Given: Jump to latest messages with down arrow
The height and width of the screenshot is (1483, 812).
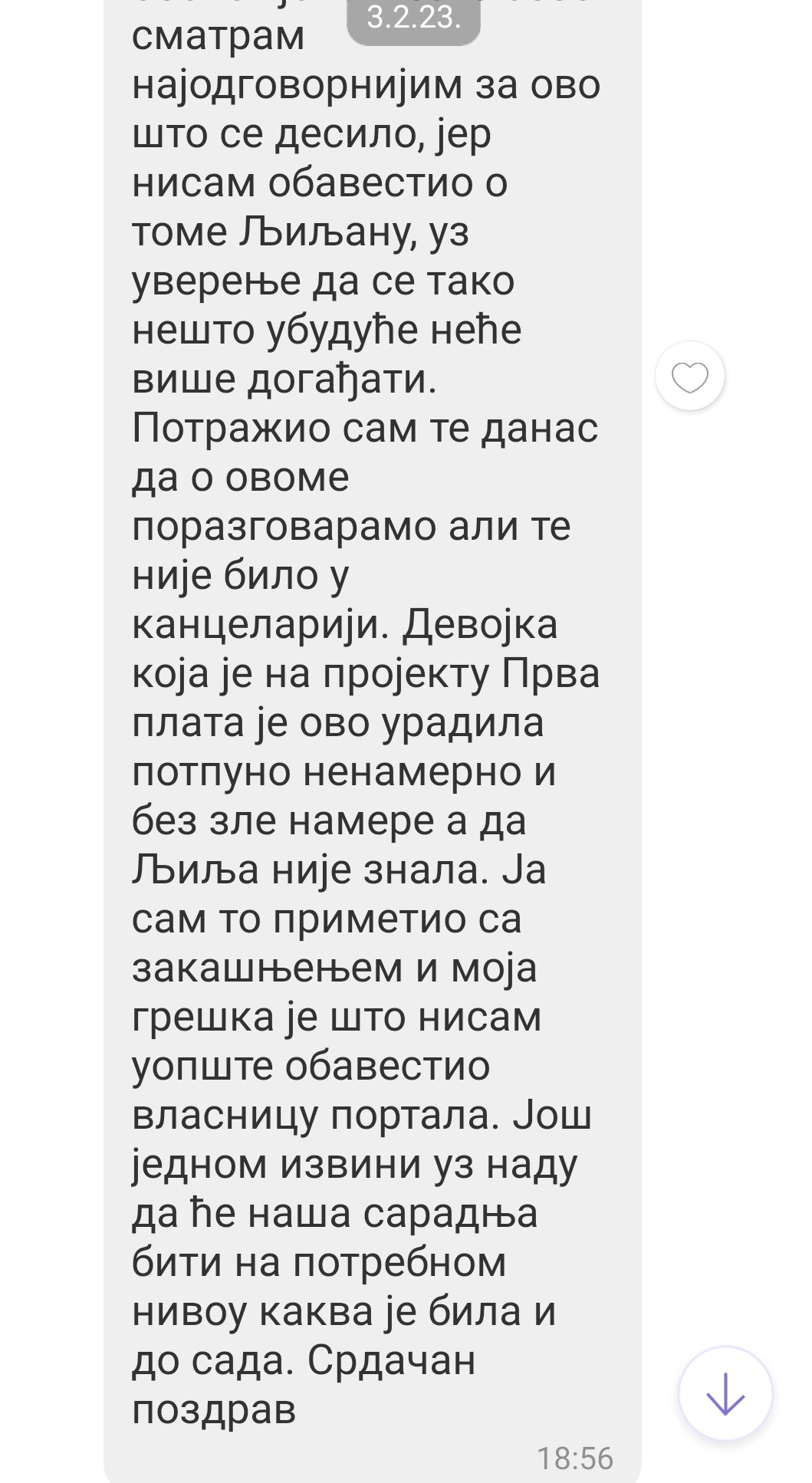Looking at the screenshot, I should click(725, 1393).
